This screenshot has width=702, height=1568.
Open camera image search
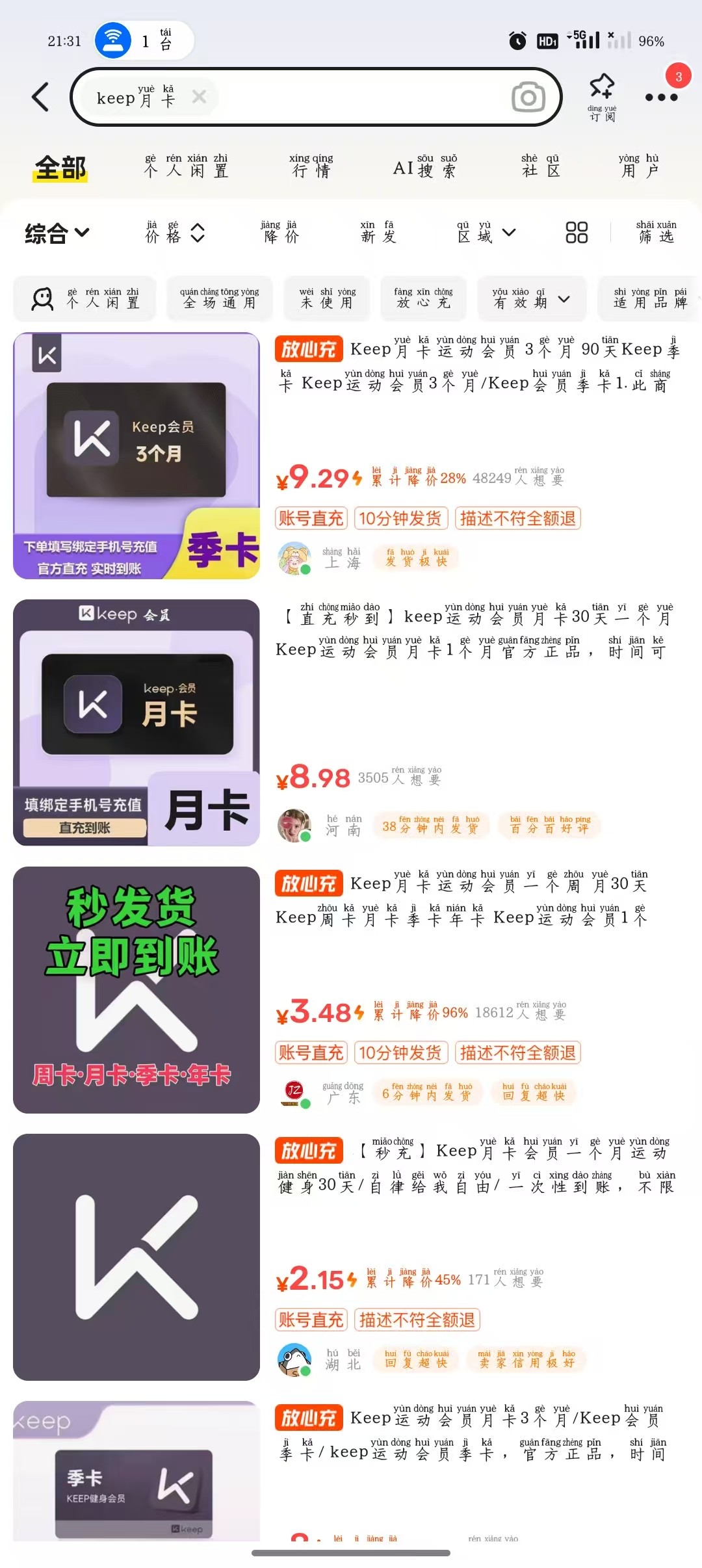coord(528,98)
